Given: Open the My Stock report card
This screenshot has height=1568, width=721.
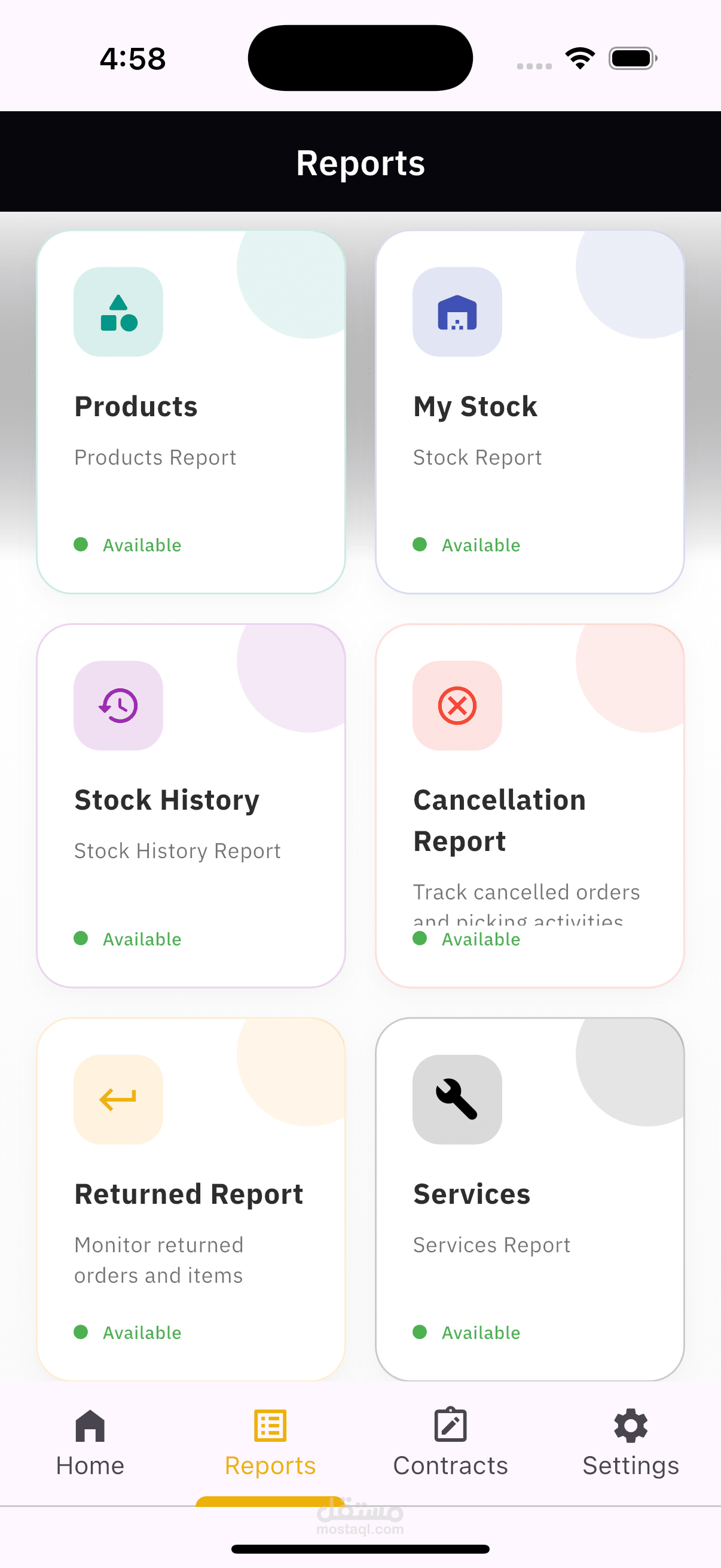Looking at the screenshot, I should pos(529,411).
